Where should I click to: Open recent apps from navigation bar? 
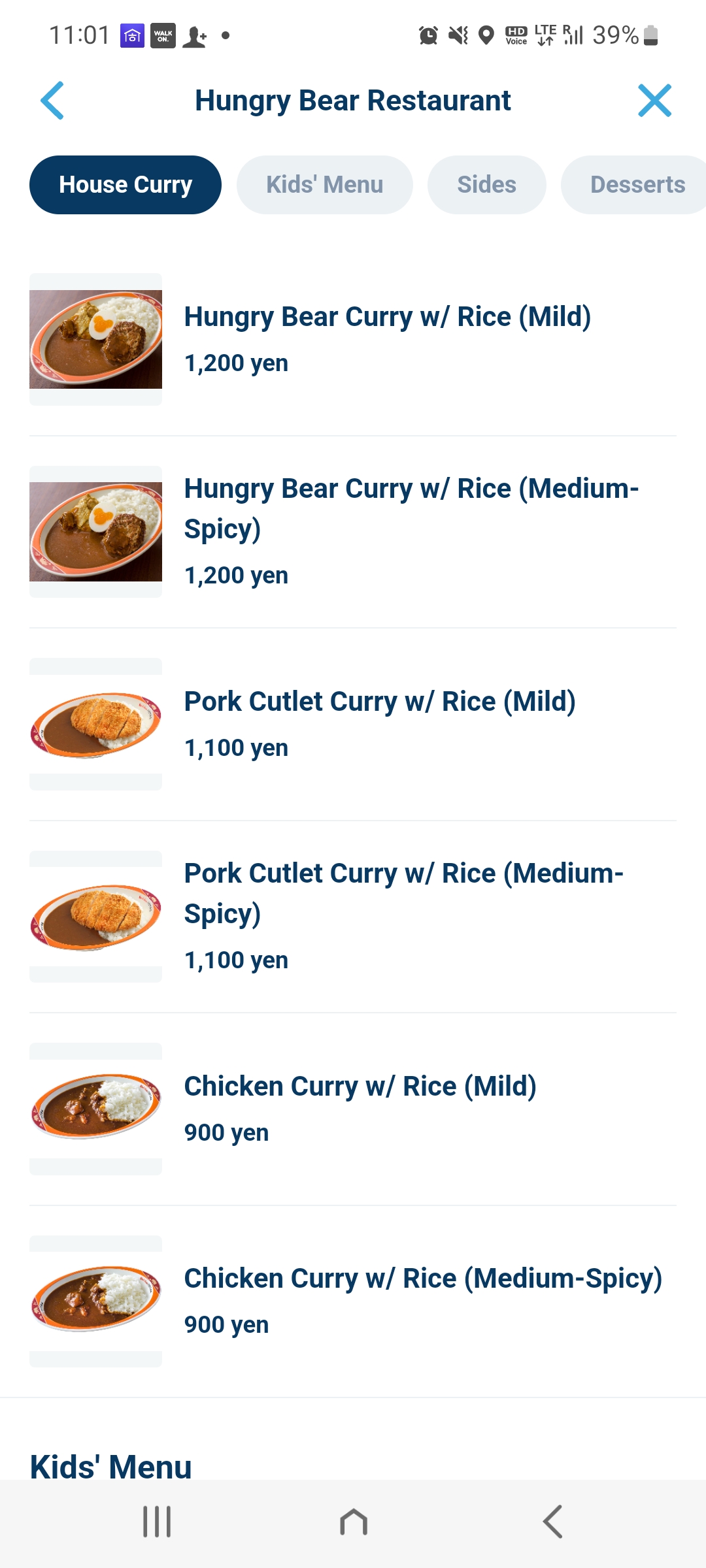click(157, 1522)
